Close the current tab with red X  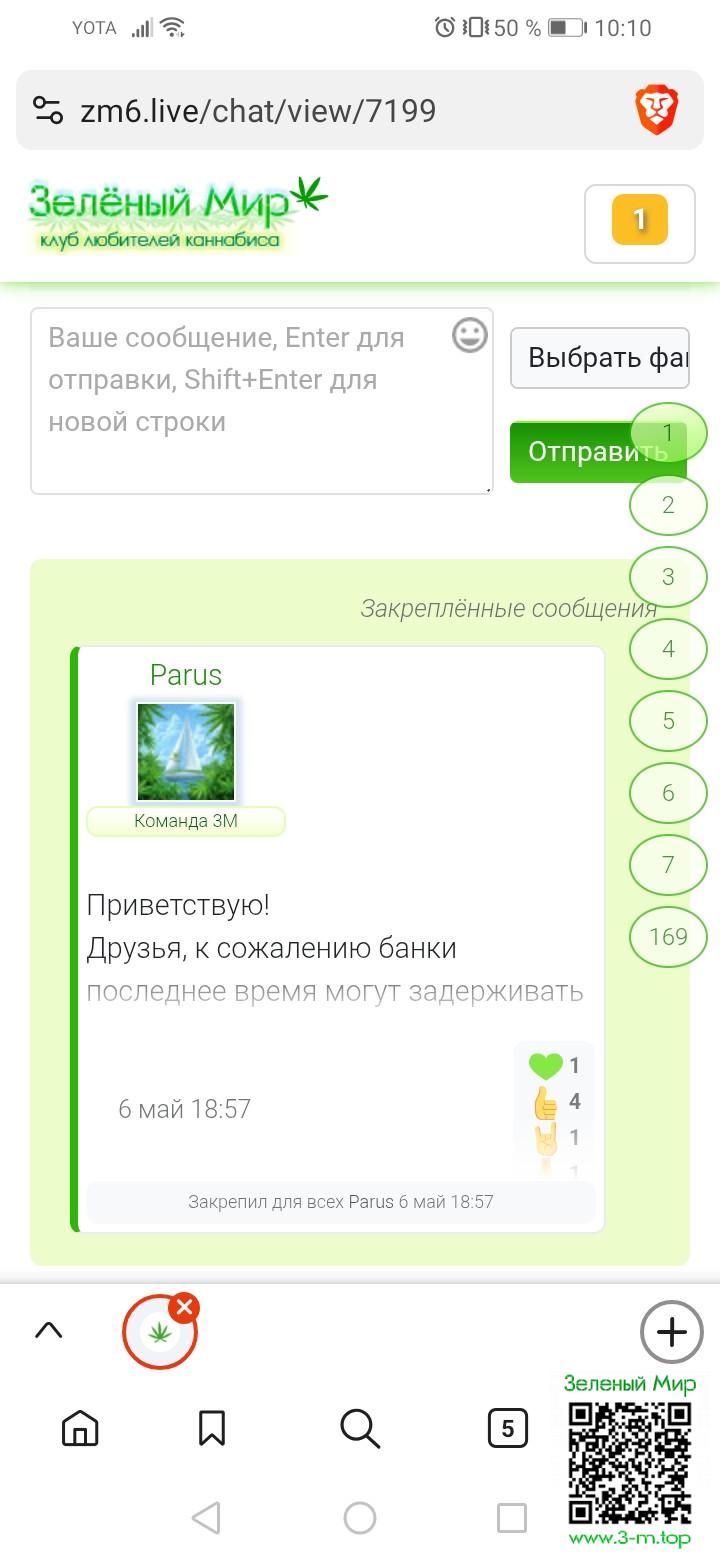click(x=184, y=1307)
